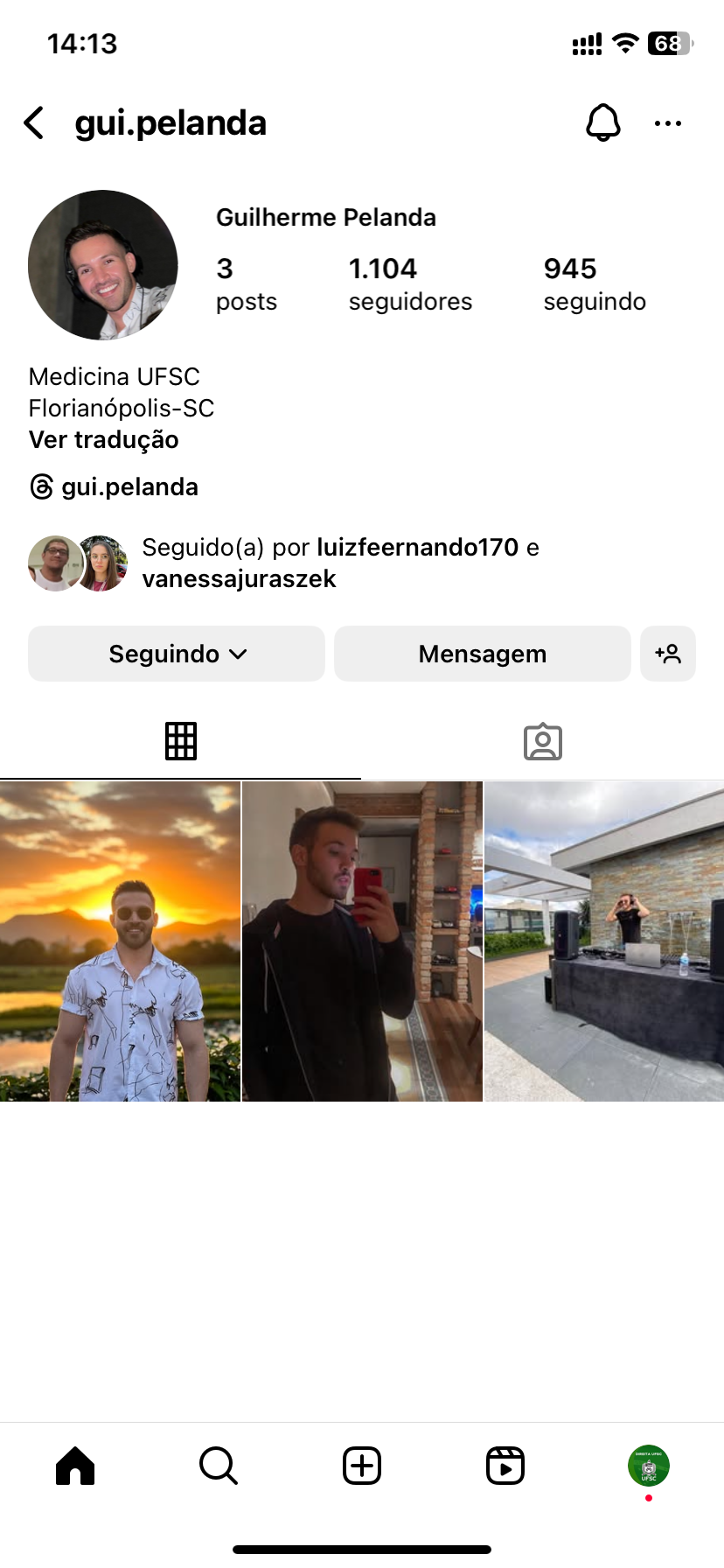Viewport: 724px width, 1568px height.
Task: View mutual followers luizfeernando170 and vanessajuraszek
Action: (x=339, y=563)
